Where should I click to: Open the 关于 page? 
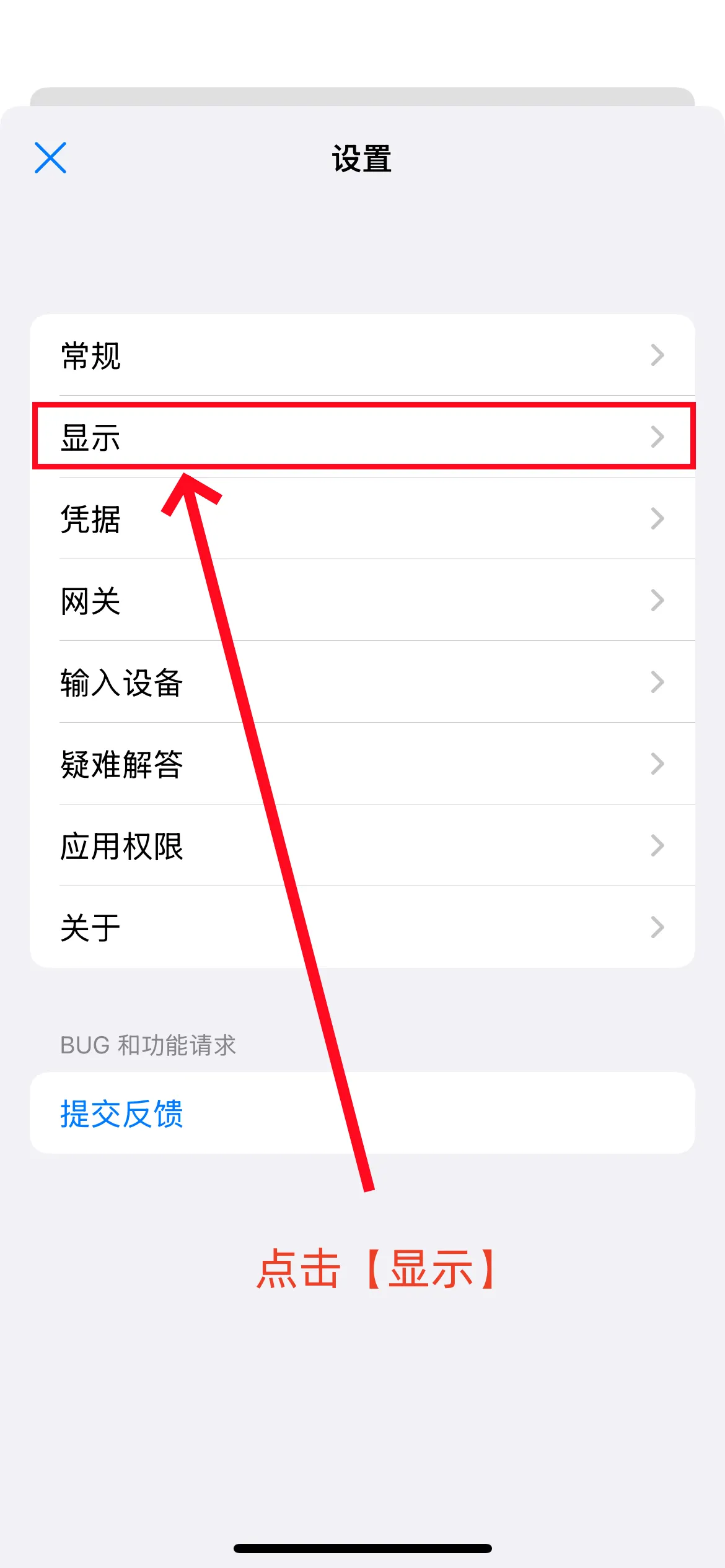(x=362, y=927)
